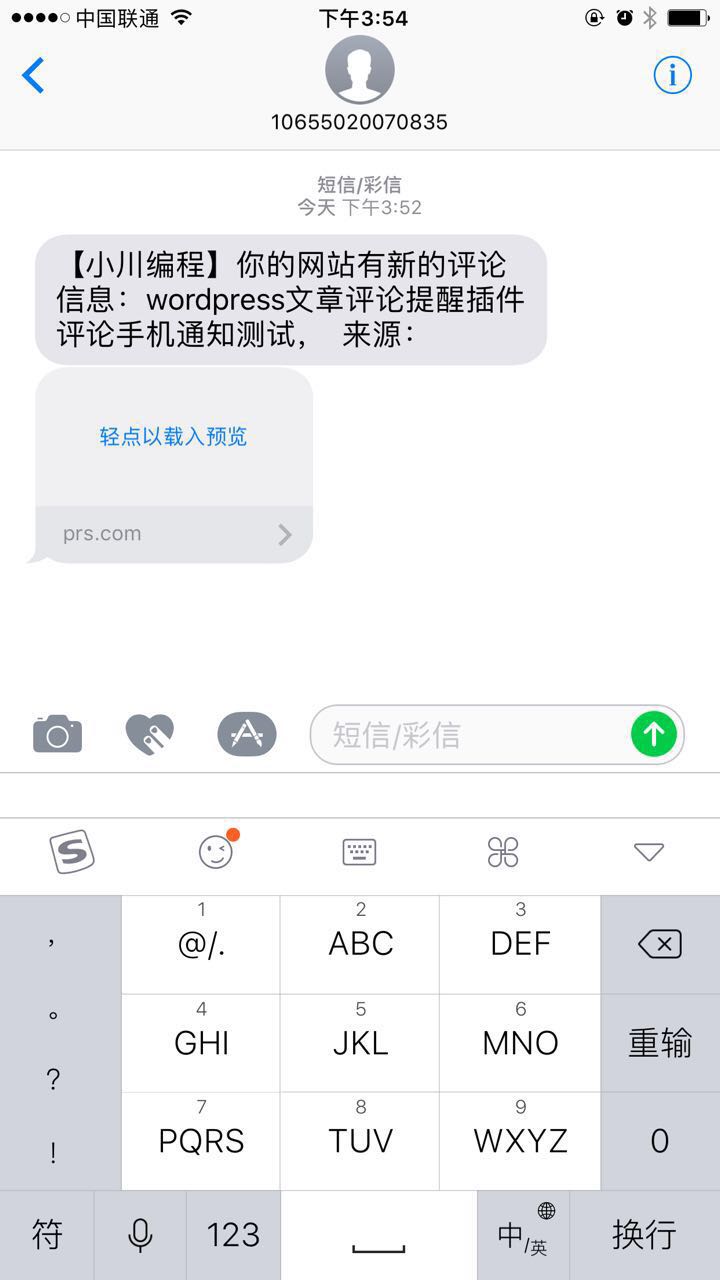Toggle the 中/英 language key
720x1280 pixels.
[523, 1235]
